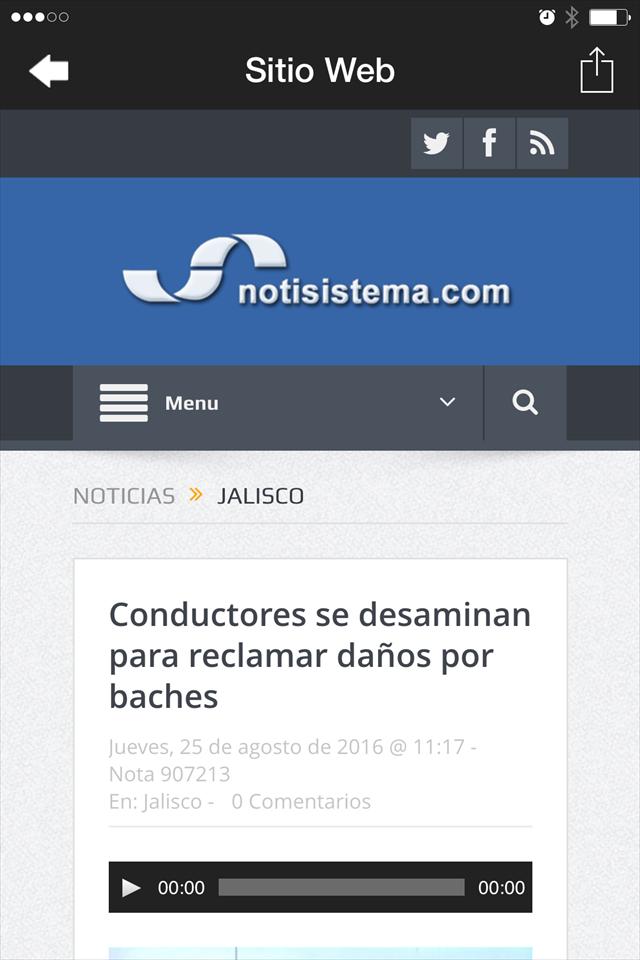Viewport: 640px width, 960px height.
Task: Open the notisistema.com homepage banner
Action: [318, 272]
